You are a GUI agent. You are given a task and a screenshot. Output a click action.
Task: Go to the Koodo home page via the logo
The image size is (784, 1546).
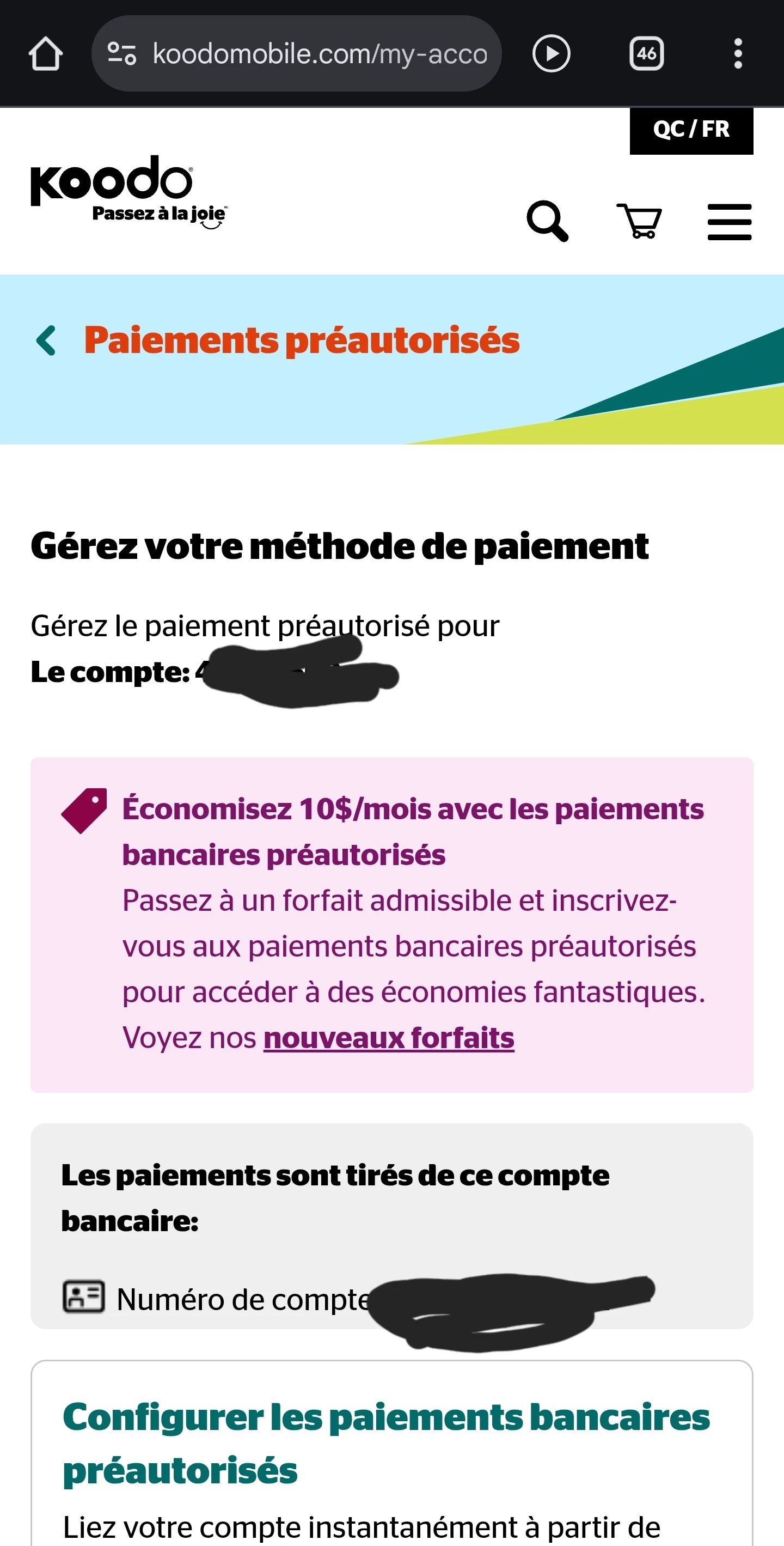(x=128, y=191)
